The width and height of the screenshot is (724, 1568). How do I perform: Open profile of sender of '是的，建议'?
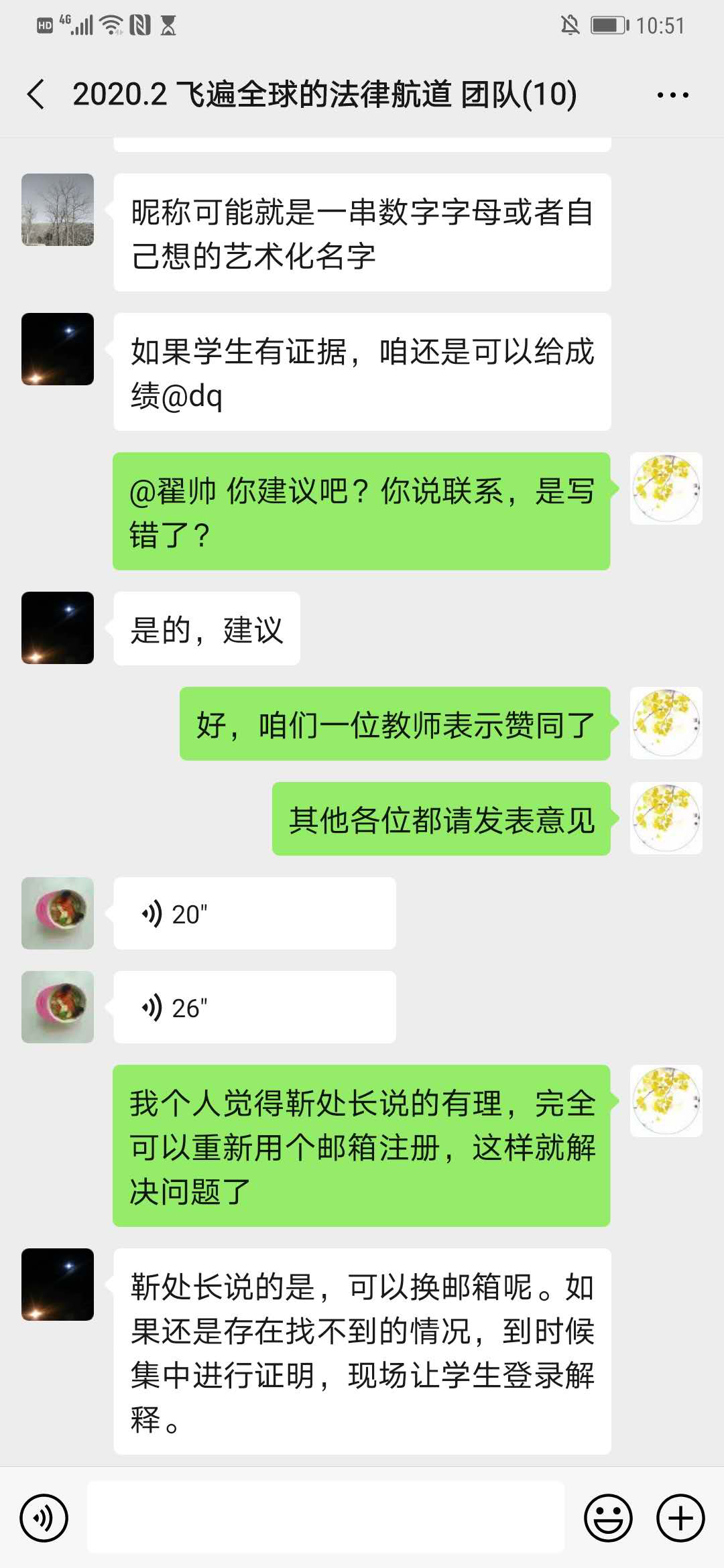pyautogui.click(x=58, y=628)
